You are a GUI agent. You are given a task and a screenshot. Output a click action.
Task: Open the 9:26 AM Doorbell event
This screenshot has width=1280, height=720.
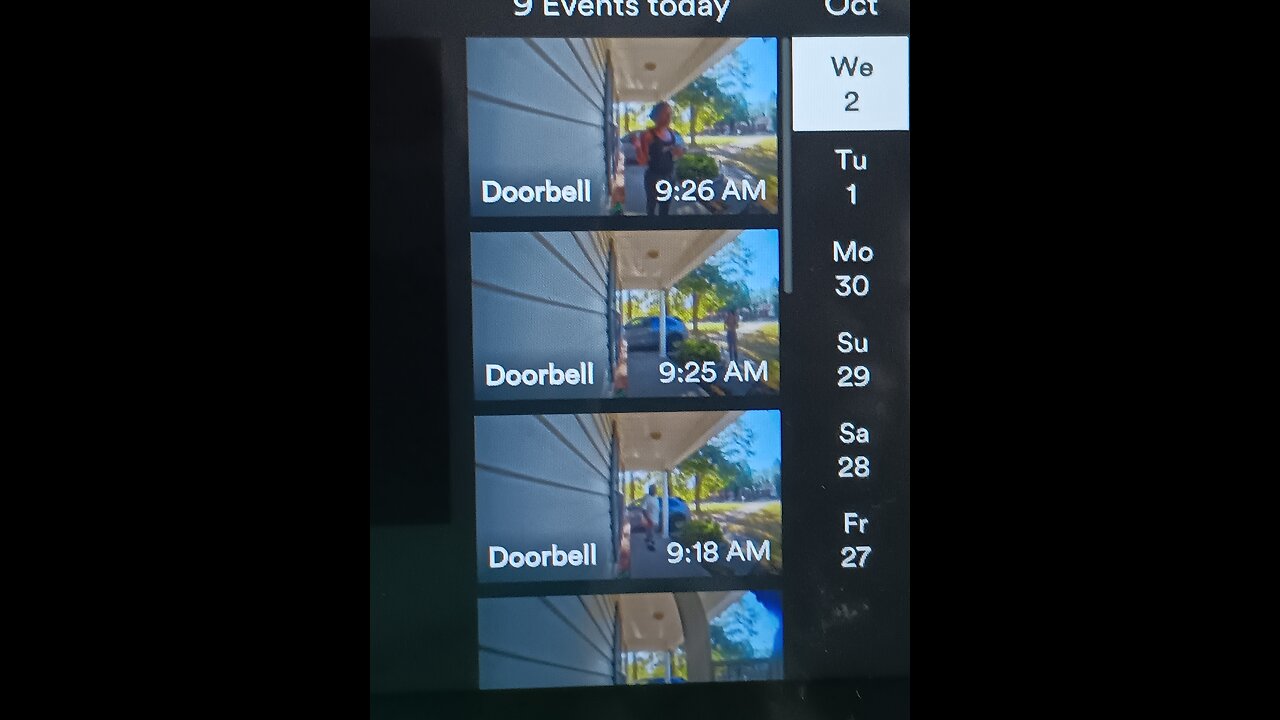tap(622, 126)
